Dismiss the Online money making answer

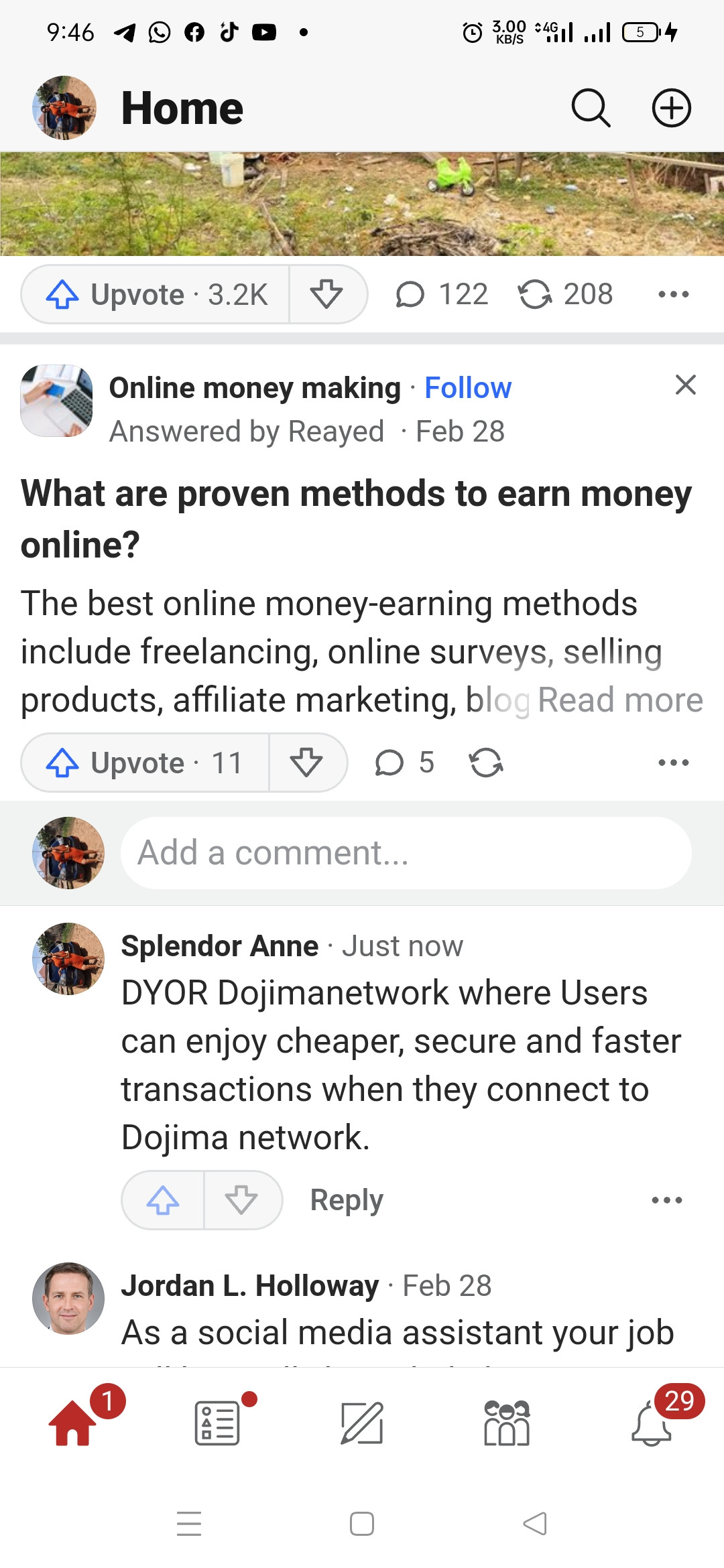[x=686, y=385]
